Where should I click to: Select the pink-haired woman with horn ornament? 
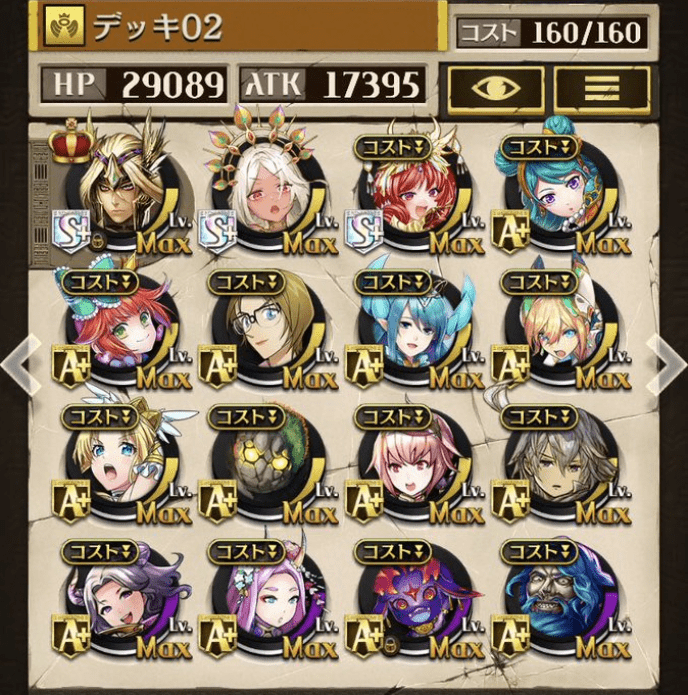(265, 597)
